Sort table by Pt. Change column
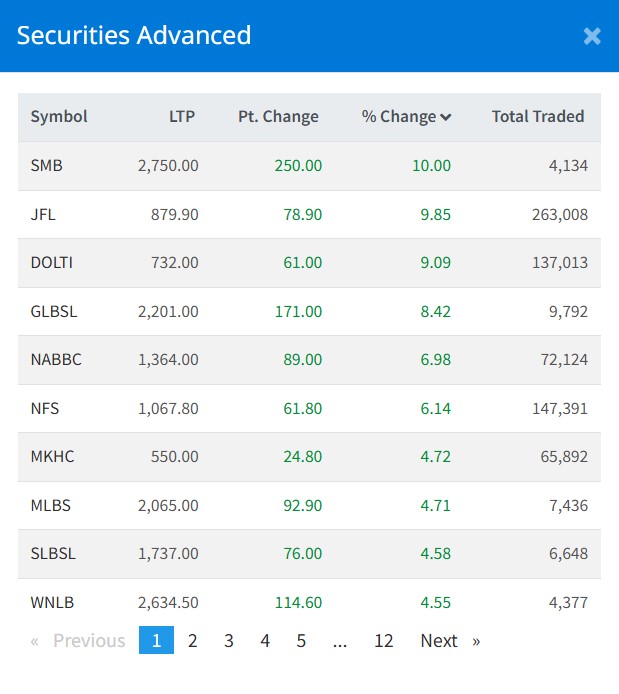Image resolution: width=619 pixels, height=694 pixels. [x=278, y=116]
